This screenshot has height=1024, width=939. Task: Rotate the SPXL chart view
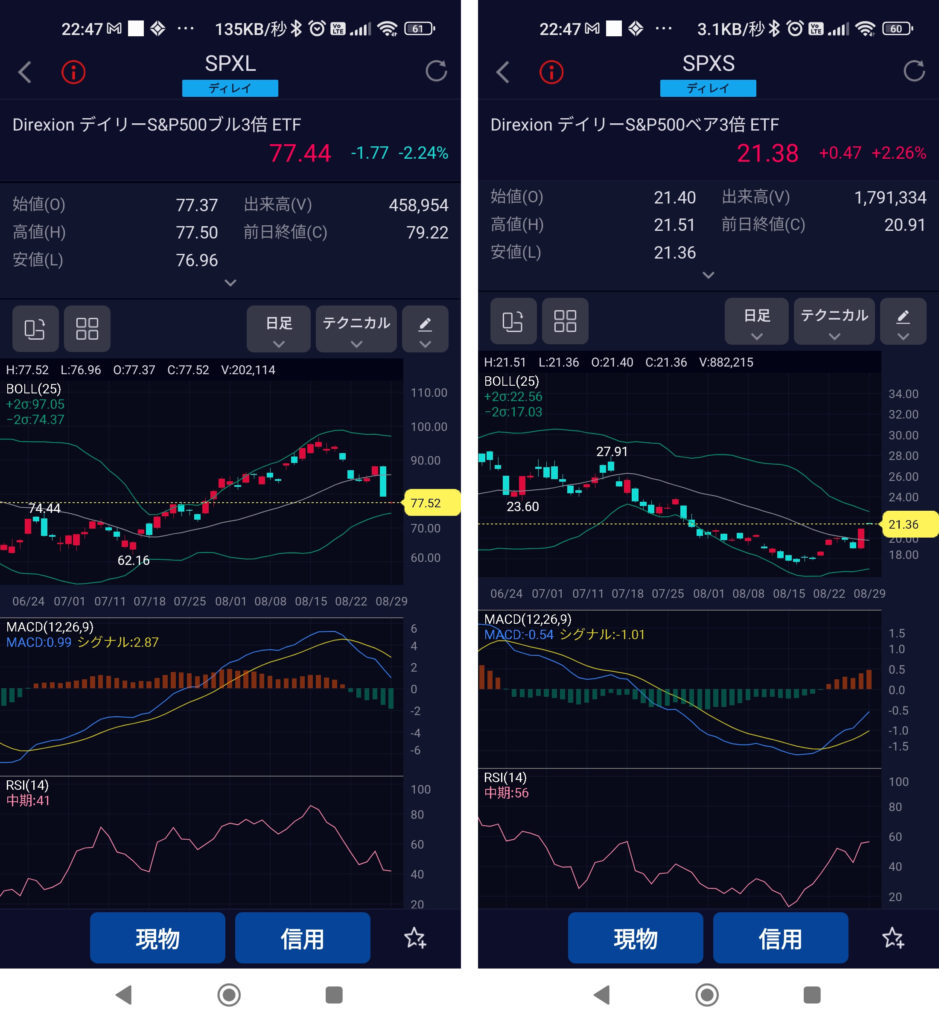click(x=35, y=327)
